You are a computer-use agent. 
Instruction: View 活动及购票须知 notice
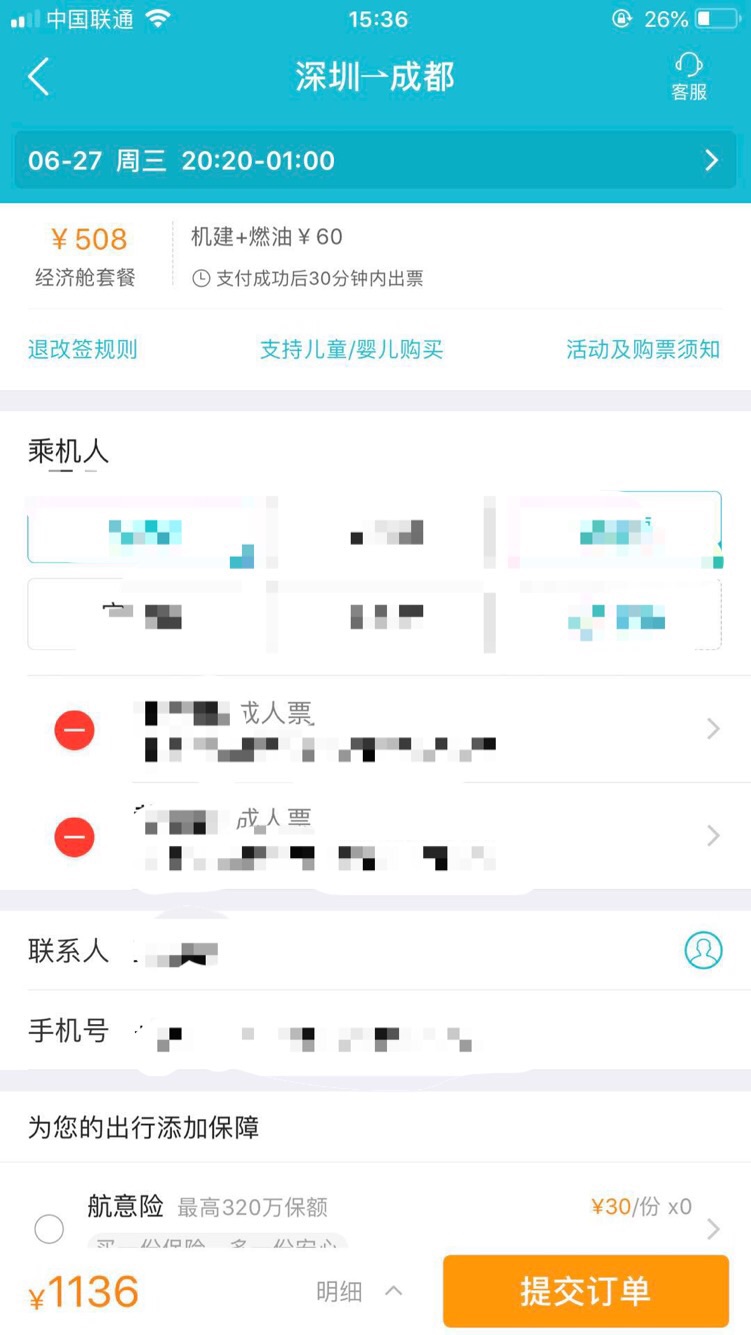point(643,350)
